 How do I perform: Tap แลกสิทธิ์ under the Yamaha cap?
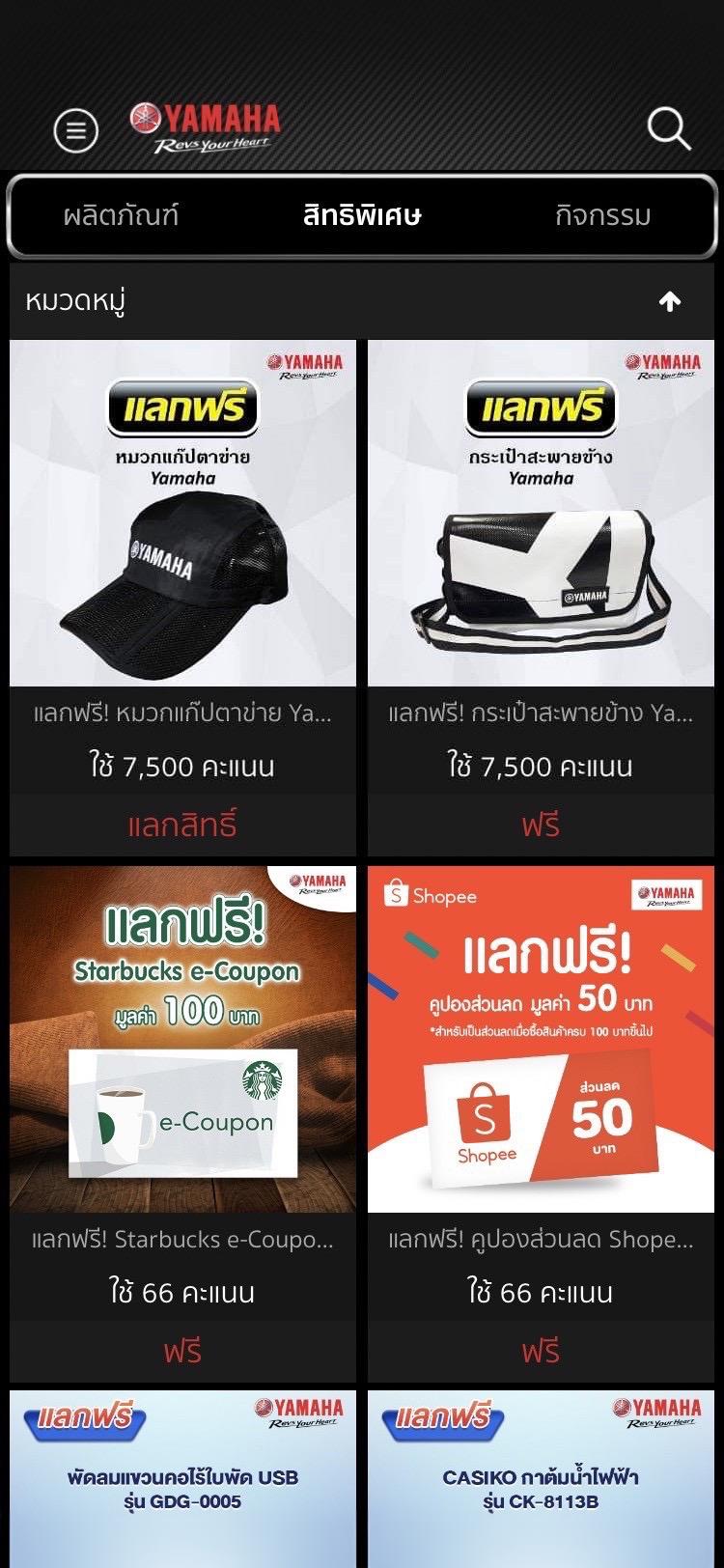coord(182,826)
